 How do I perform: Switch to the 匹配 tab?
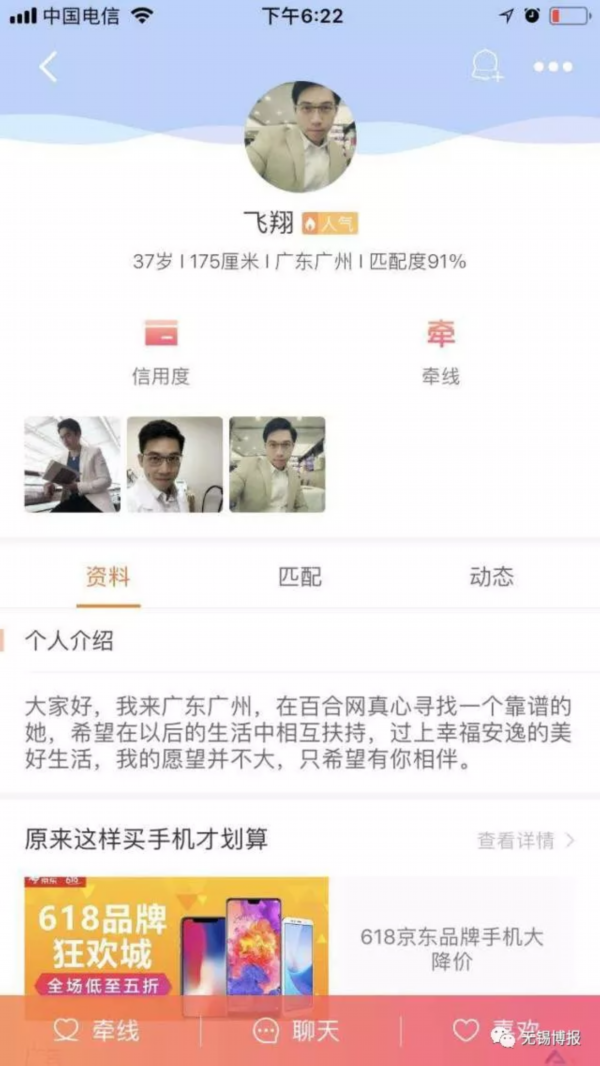(300, 577)
